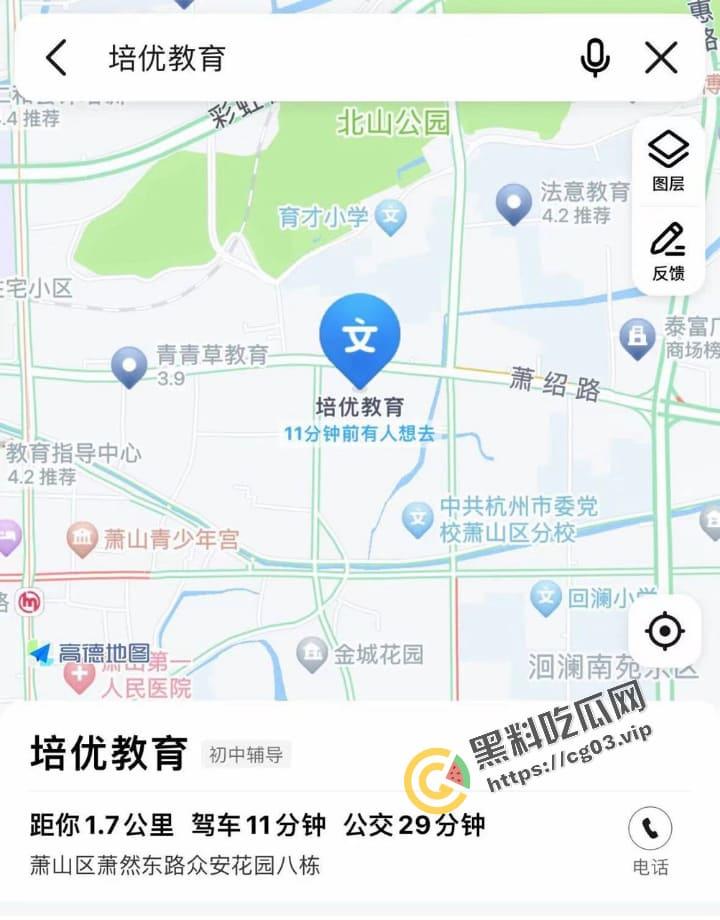Viewport: 720px width, 920px height.
Task: Click the 回澜小学 school marker
Action: [x=546, y=595]
